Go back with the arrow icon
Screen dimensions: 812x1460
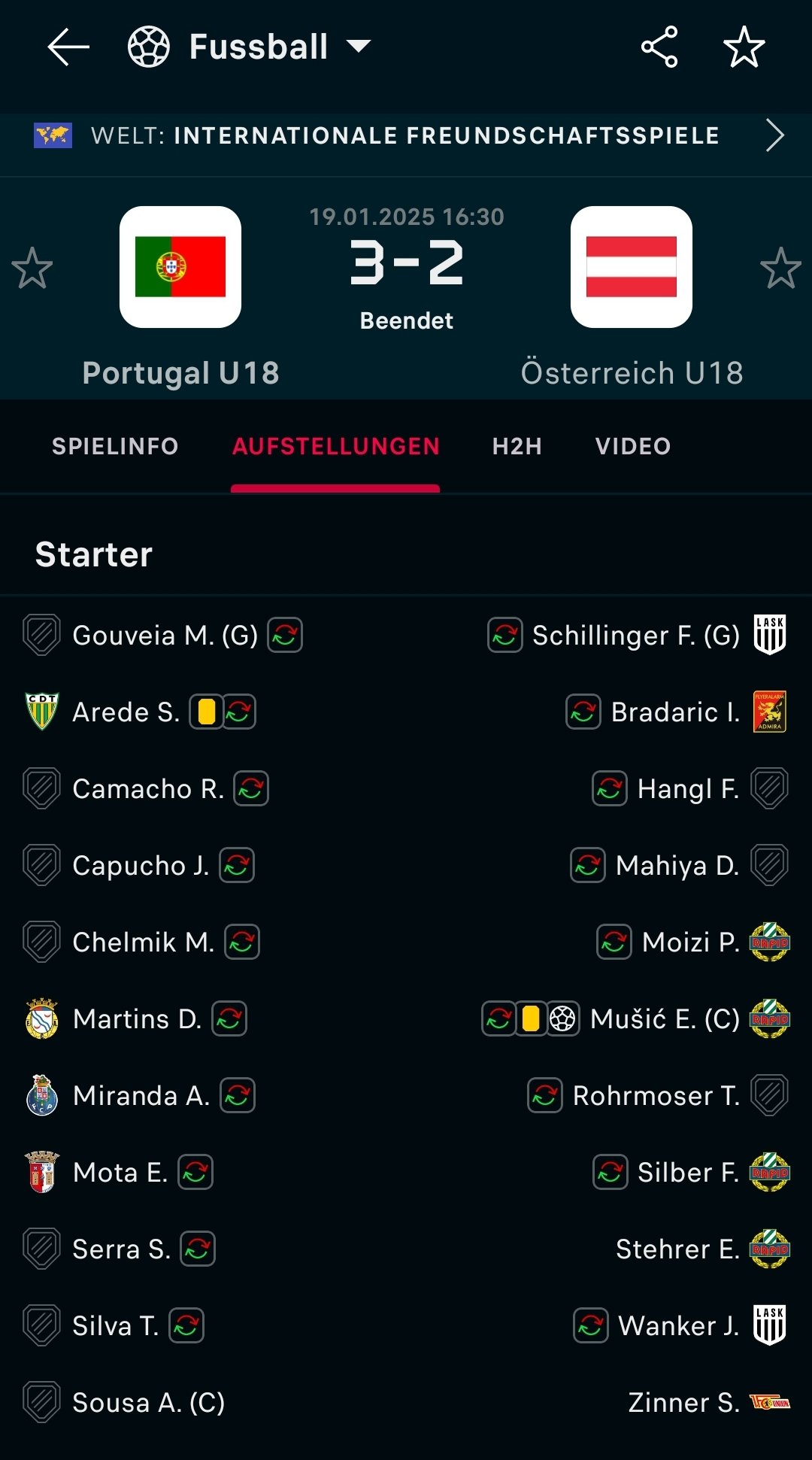(68, 47)
